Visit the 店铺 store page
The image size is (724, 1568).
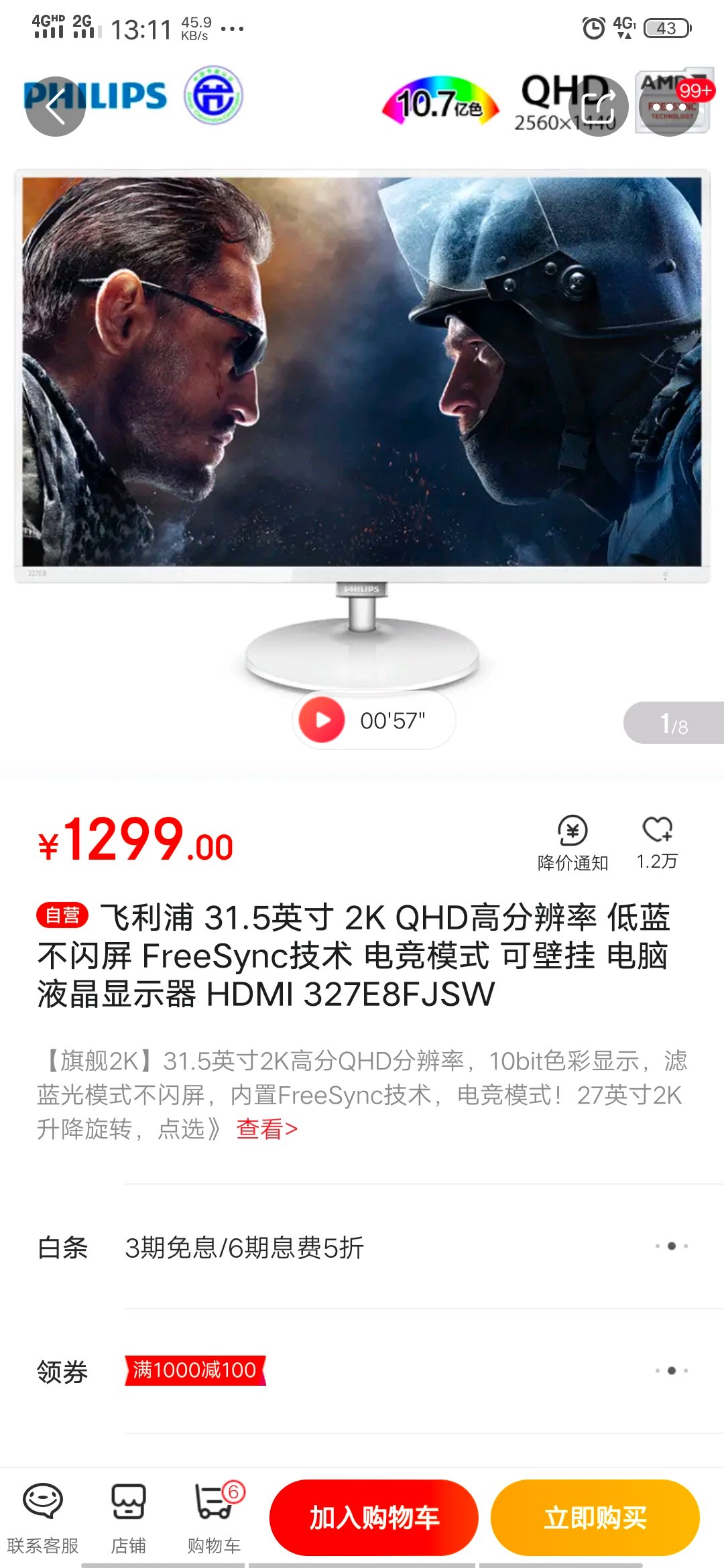pyautogui.click(x=128, y=1518)
